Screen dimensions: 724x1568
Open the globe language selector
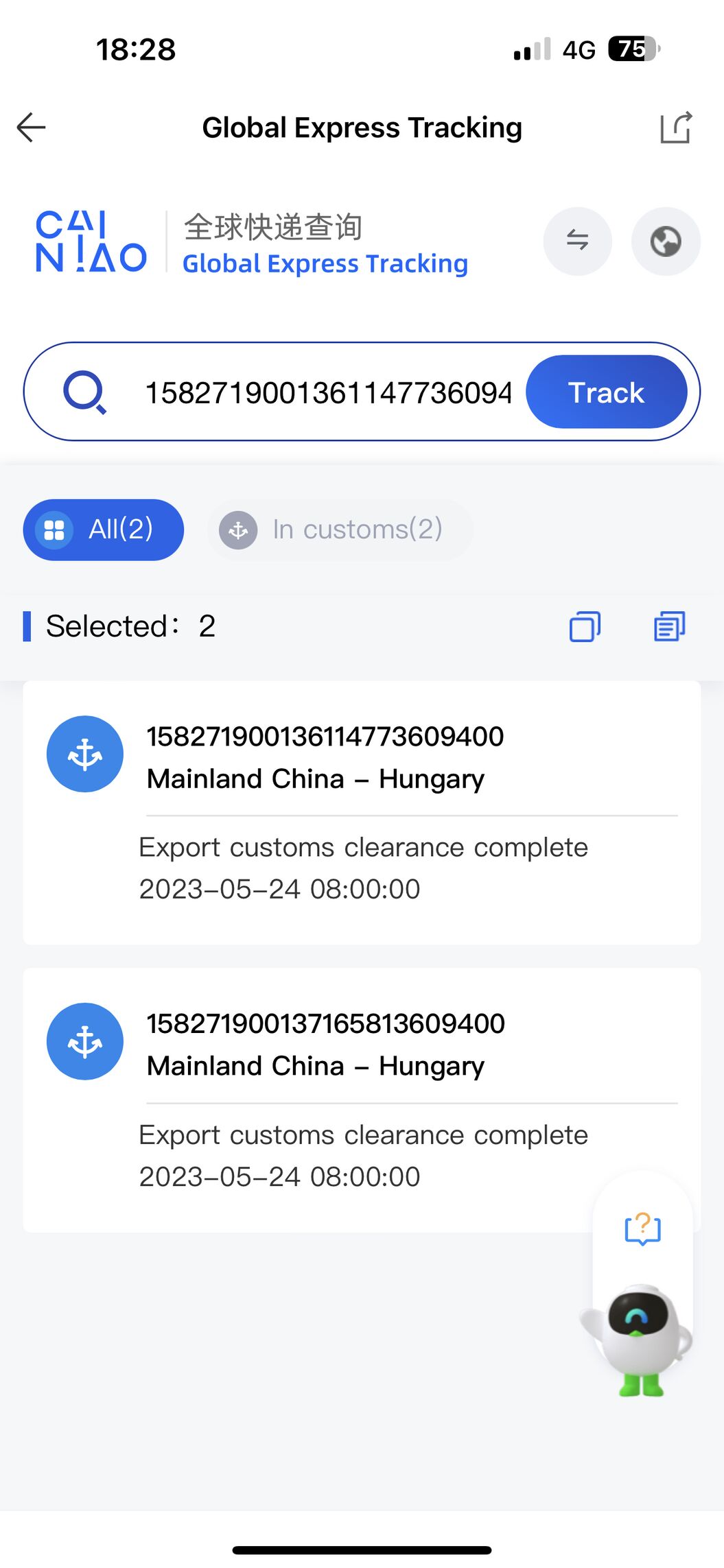coord(665,241)
